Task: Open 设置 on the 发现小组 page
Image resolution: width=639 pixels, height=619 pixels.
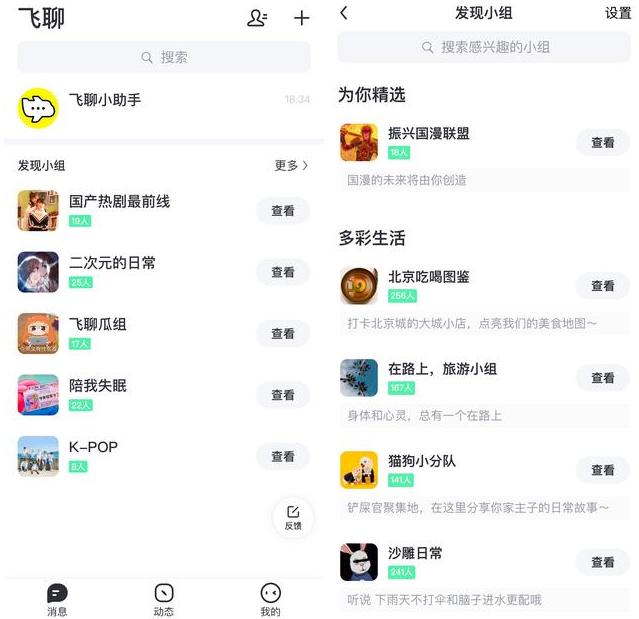Action: click(618, 13)
